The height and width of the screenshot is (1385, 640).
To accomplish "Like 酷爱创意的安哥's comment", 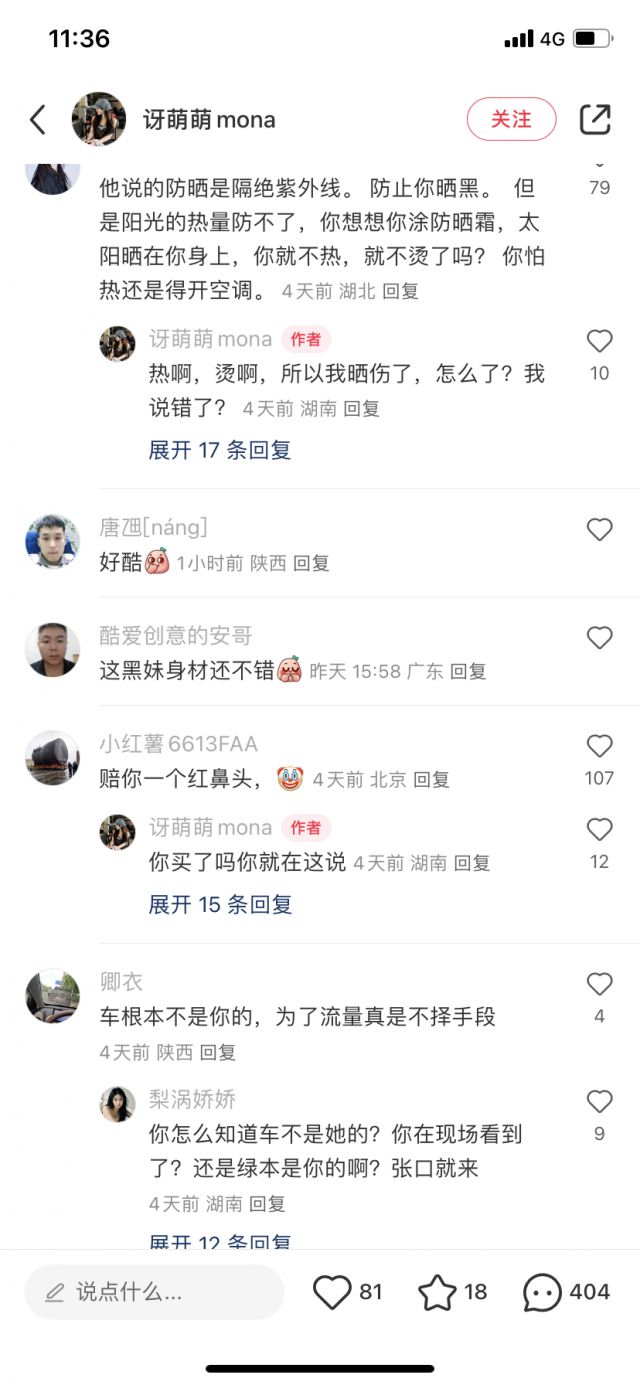I will click(x=599, y=638).
